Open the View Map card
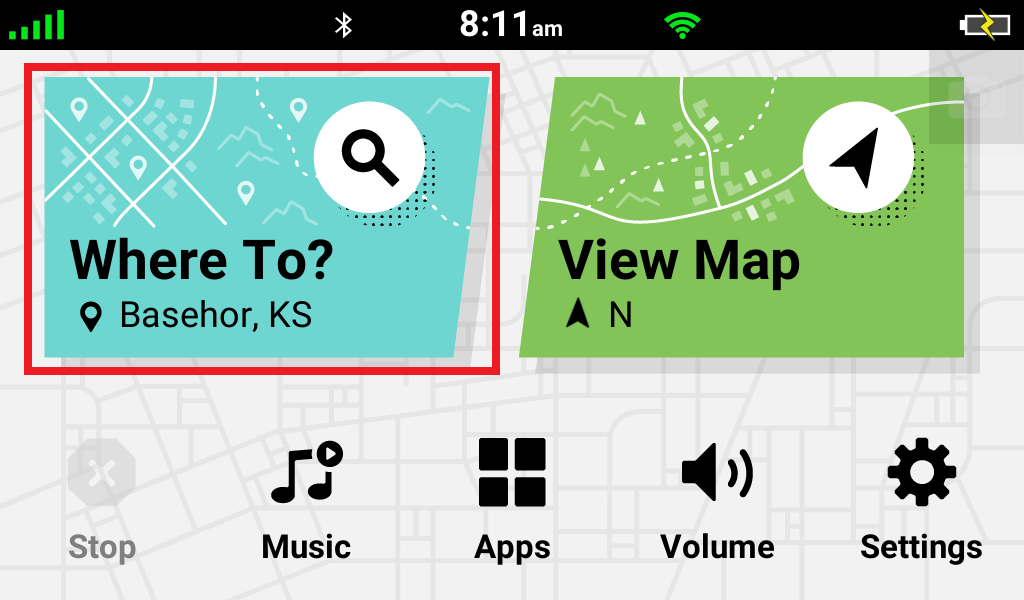1024x600 pixels. [x=740, y=220]
